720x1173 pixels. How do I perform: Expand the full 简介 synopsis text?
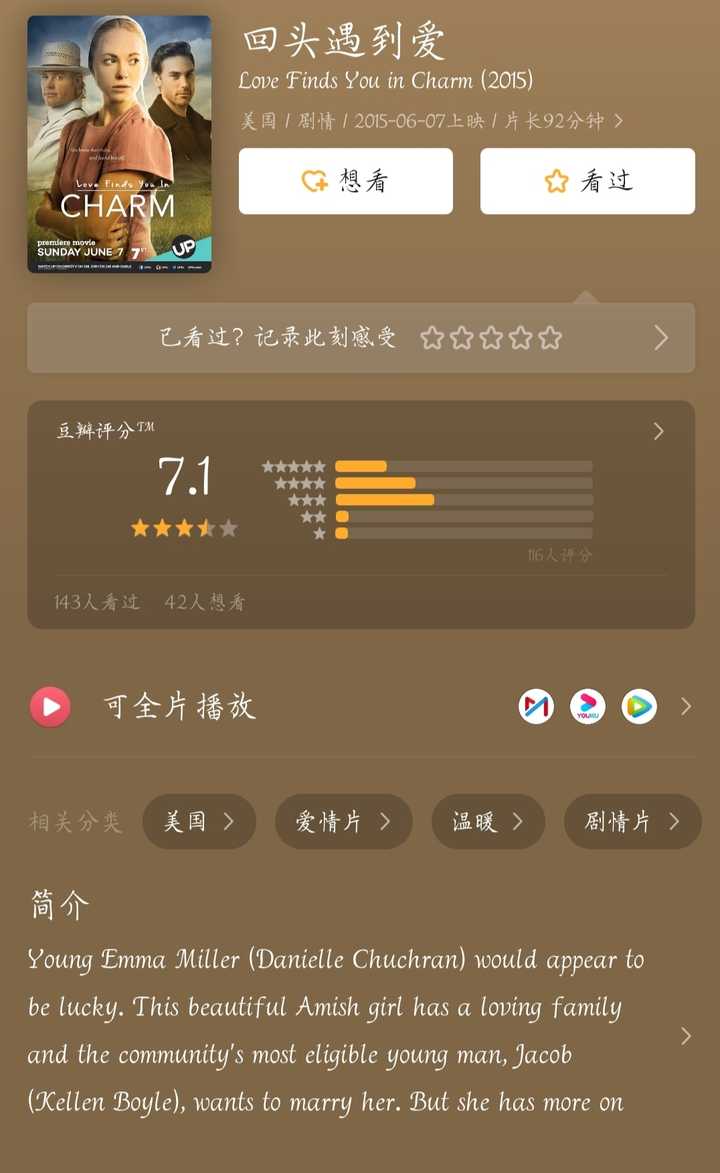pos(685,1036)
